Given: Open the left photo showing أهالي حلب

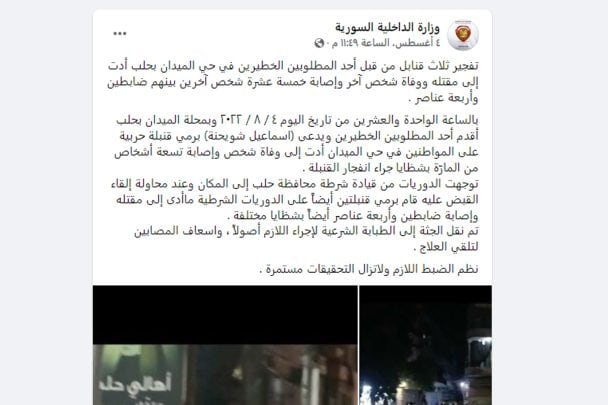Looking at the screenshot, I should tap(222, 345).
